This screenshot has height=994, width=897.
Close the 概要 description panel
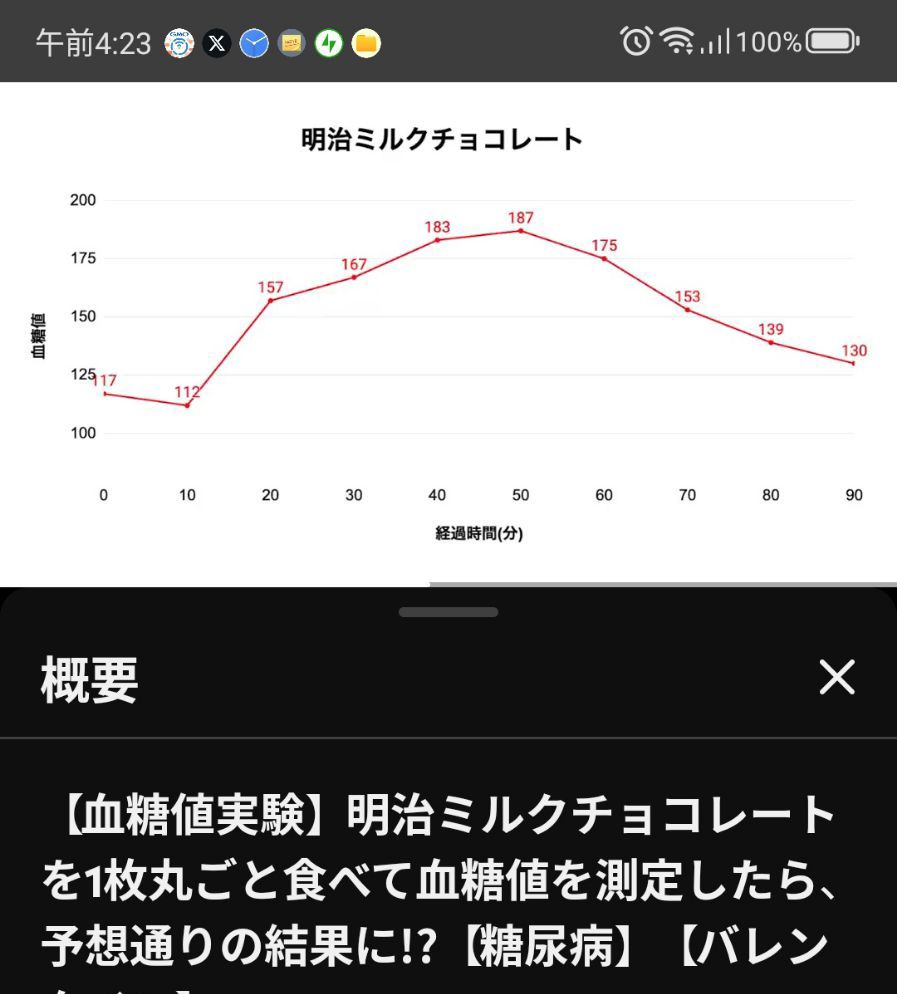[837, 677]
